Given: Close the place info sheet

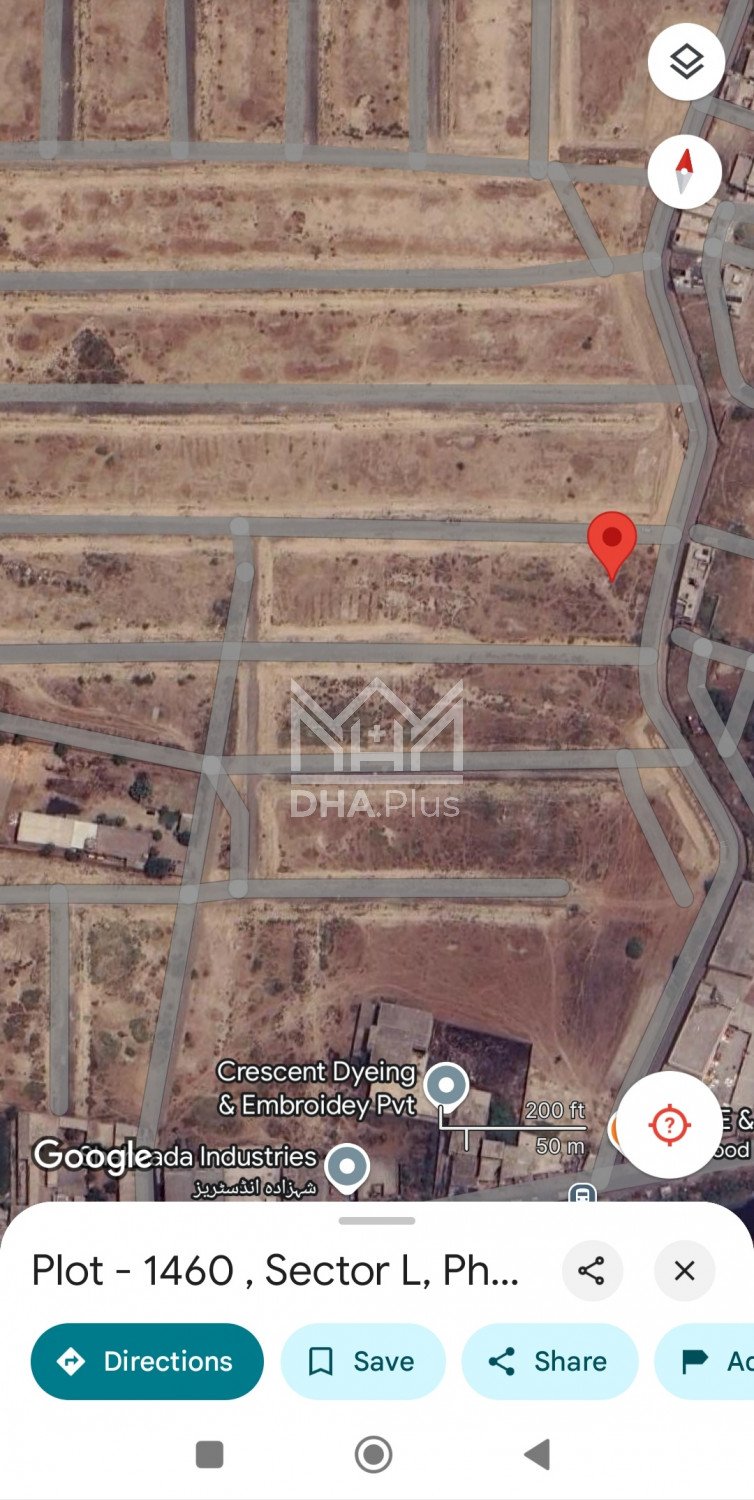Looking at the screenshot, I should pos(684,1271).
